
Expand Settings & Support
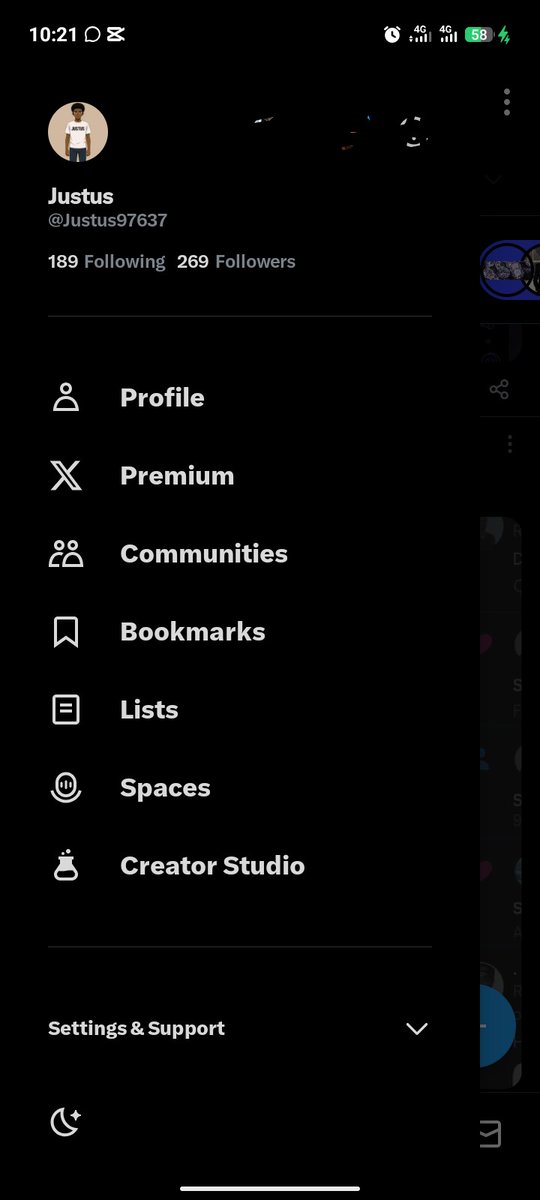pos(240,1028)
